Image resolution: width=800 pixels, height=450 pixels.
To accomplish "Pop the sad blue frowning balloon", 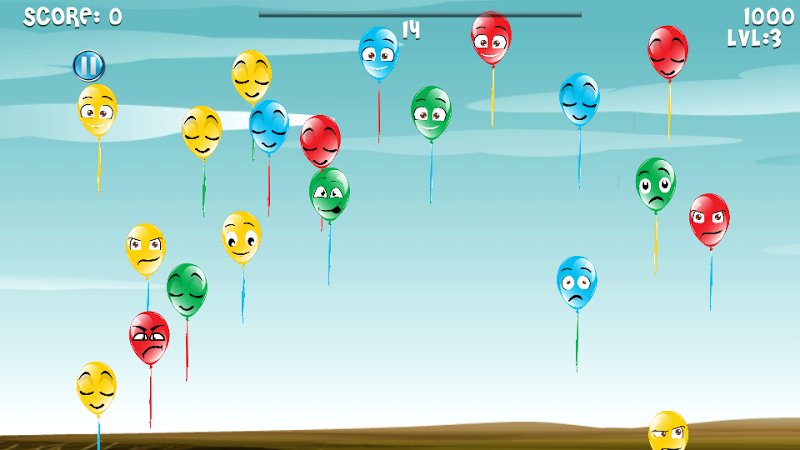I will tap(577, 282).
